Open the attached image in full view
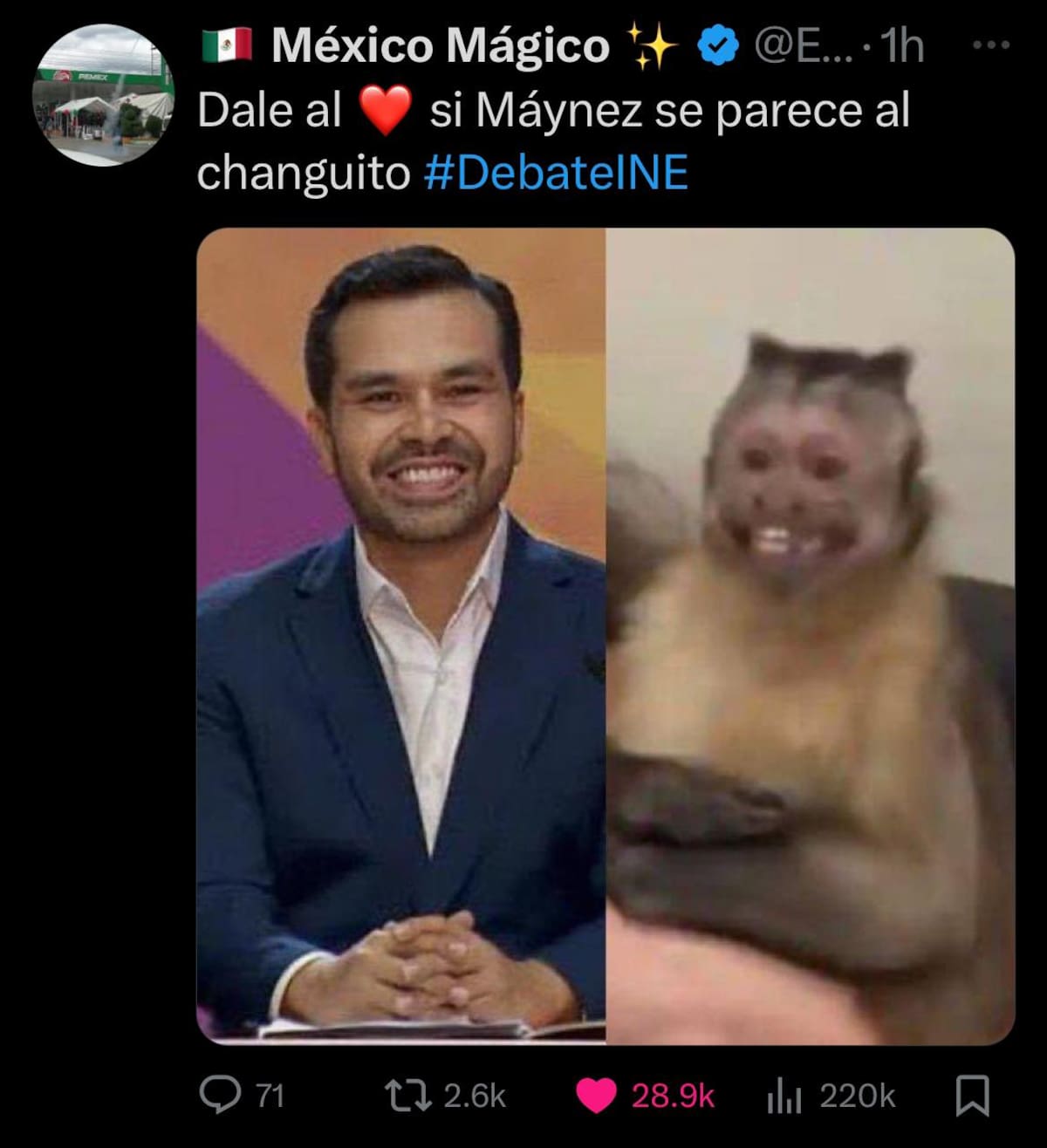1047x1148 pixels. click(x=606, y=635)
